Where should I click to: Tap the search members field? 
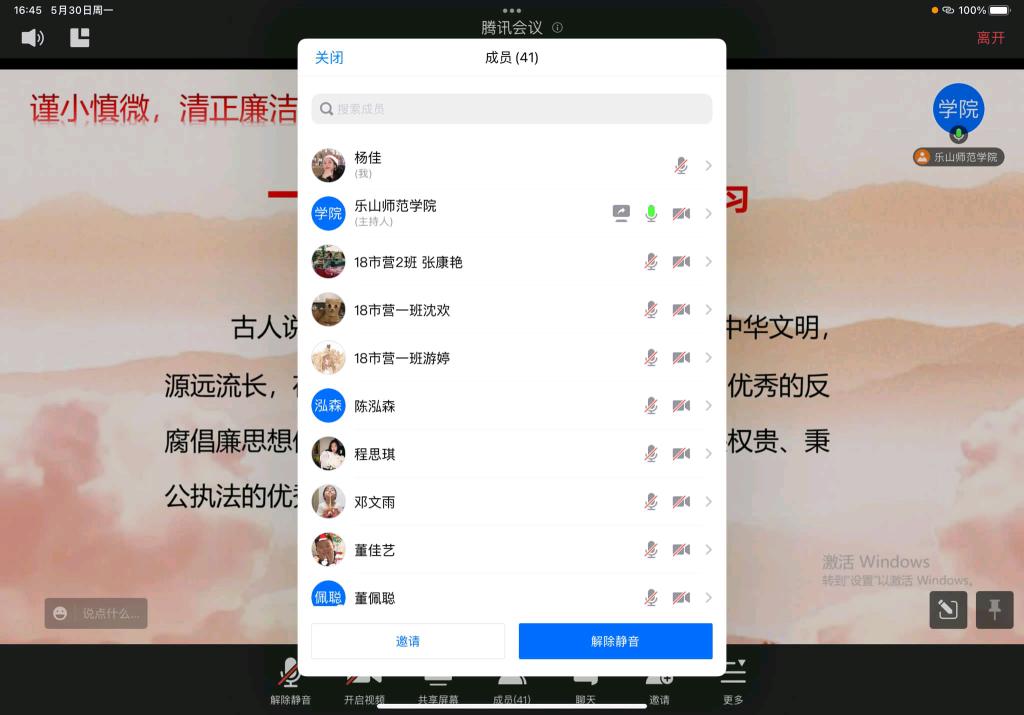tap(511, 109)
